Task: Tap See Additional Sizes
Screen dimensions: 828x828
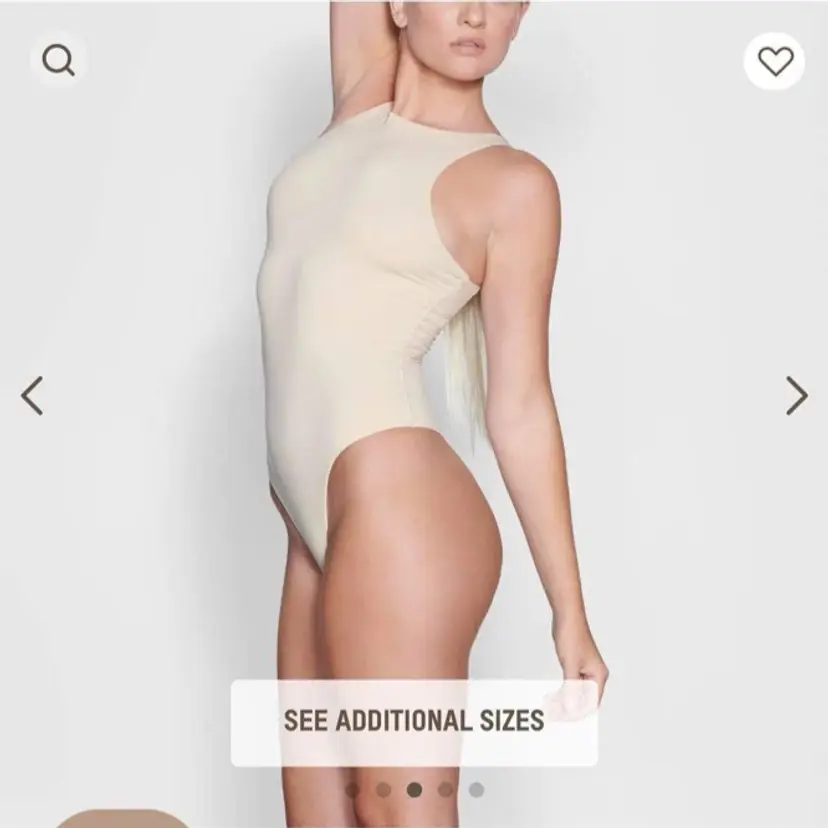Action: click(414, 721)
